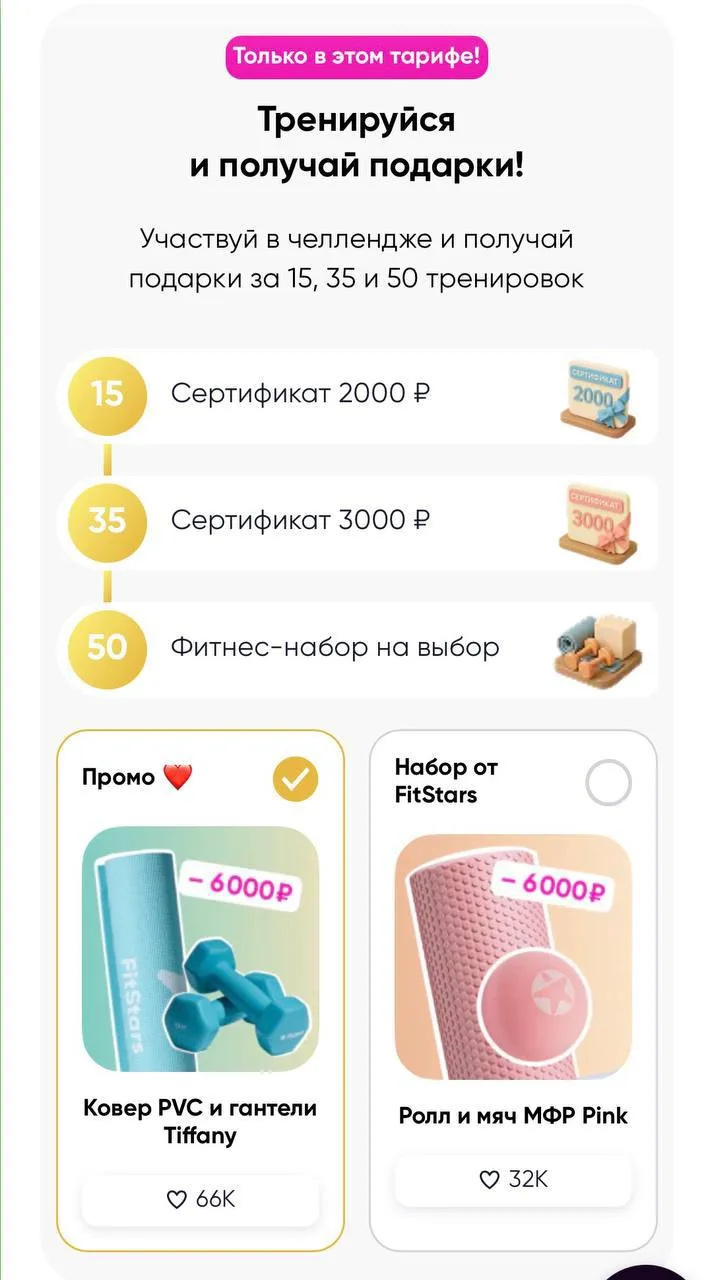Choose the Набор от FitStars radio button

point(608,783)
